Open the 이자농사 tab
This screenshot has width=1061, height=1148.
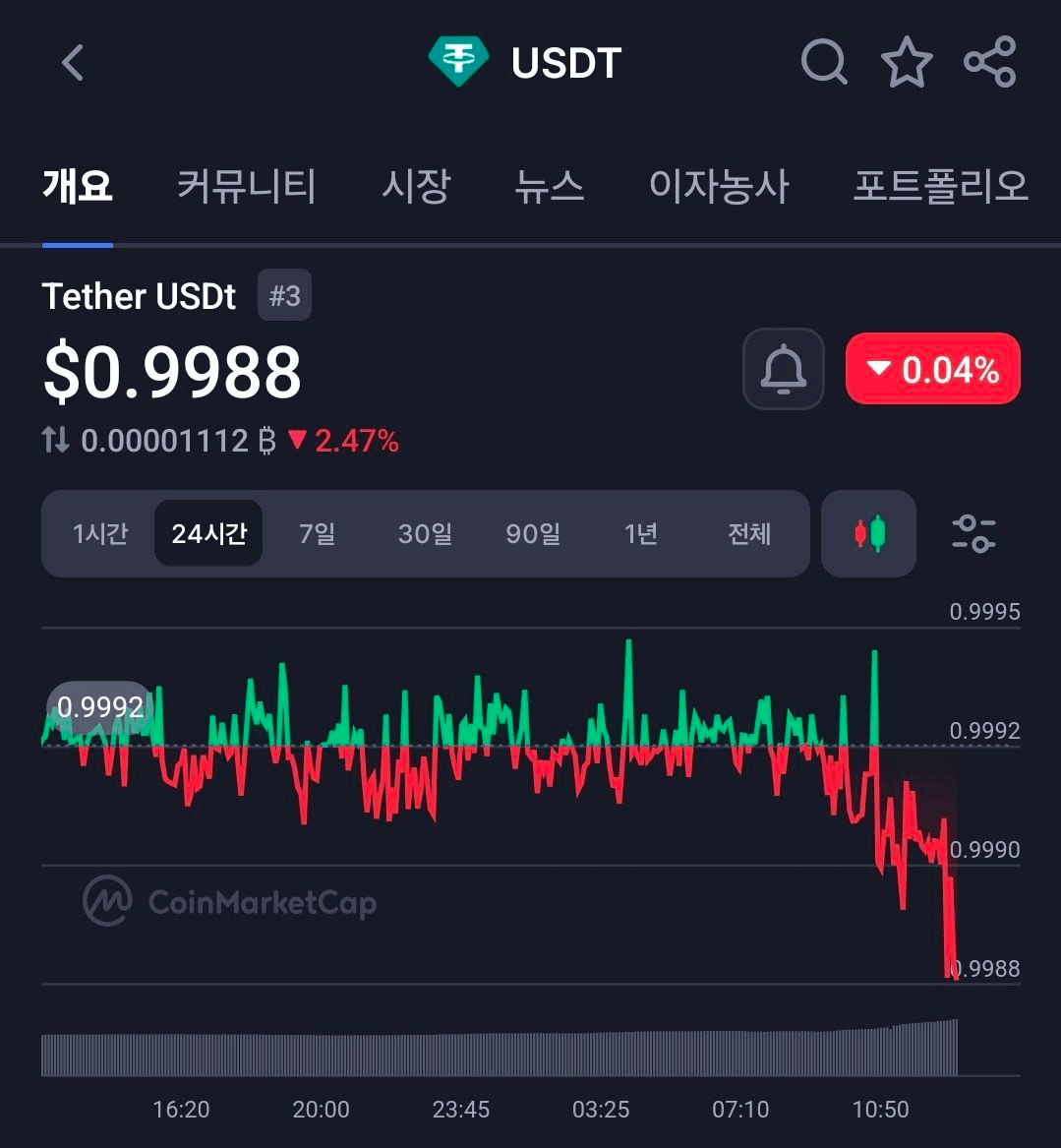point(719,185)
